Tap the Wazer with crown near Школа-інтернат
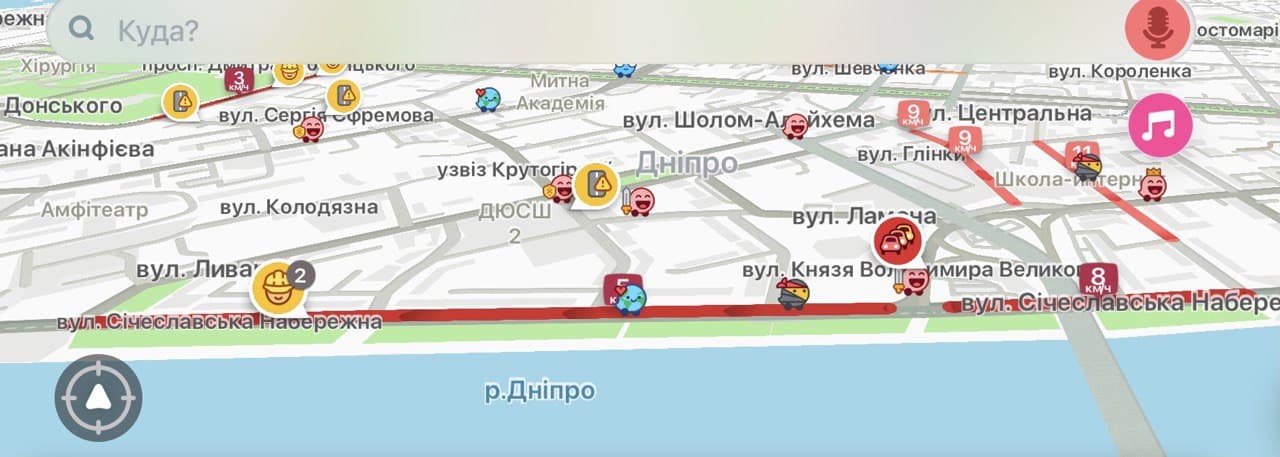This screenshot has height=457, width=1280. [1153, 186]
